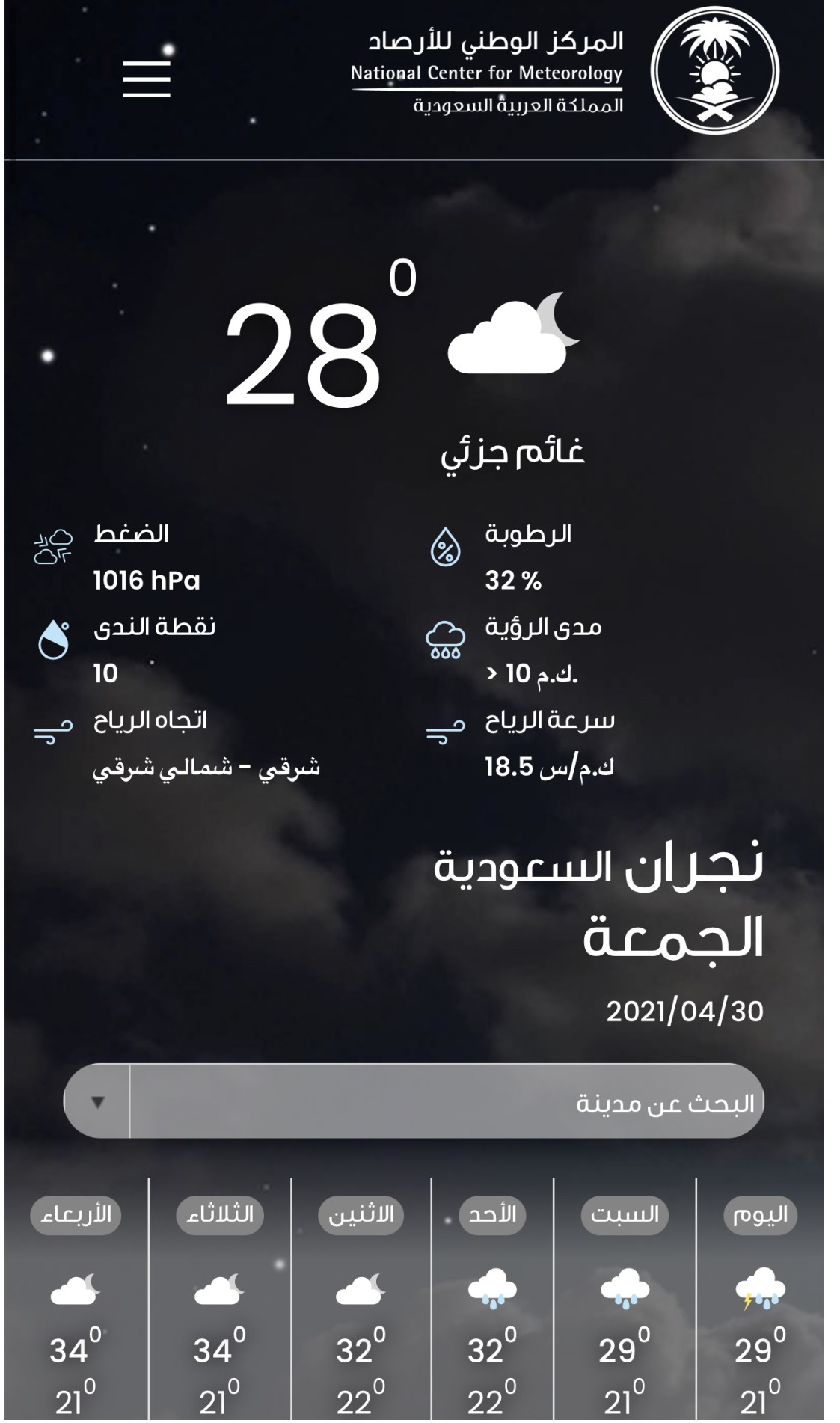
Task: Select the اليوم forecast day
Action: coord(760,1215)
